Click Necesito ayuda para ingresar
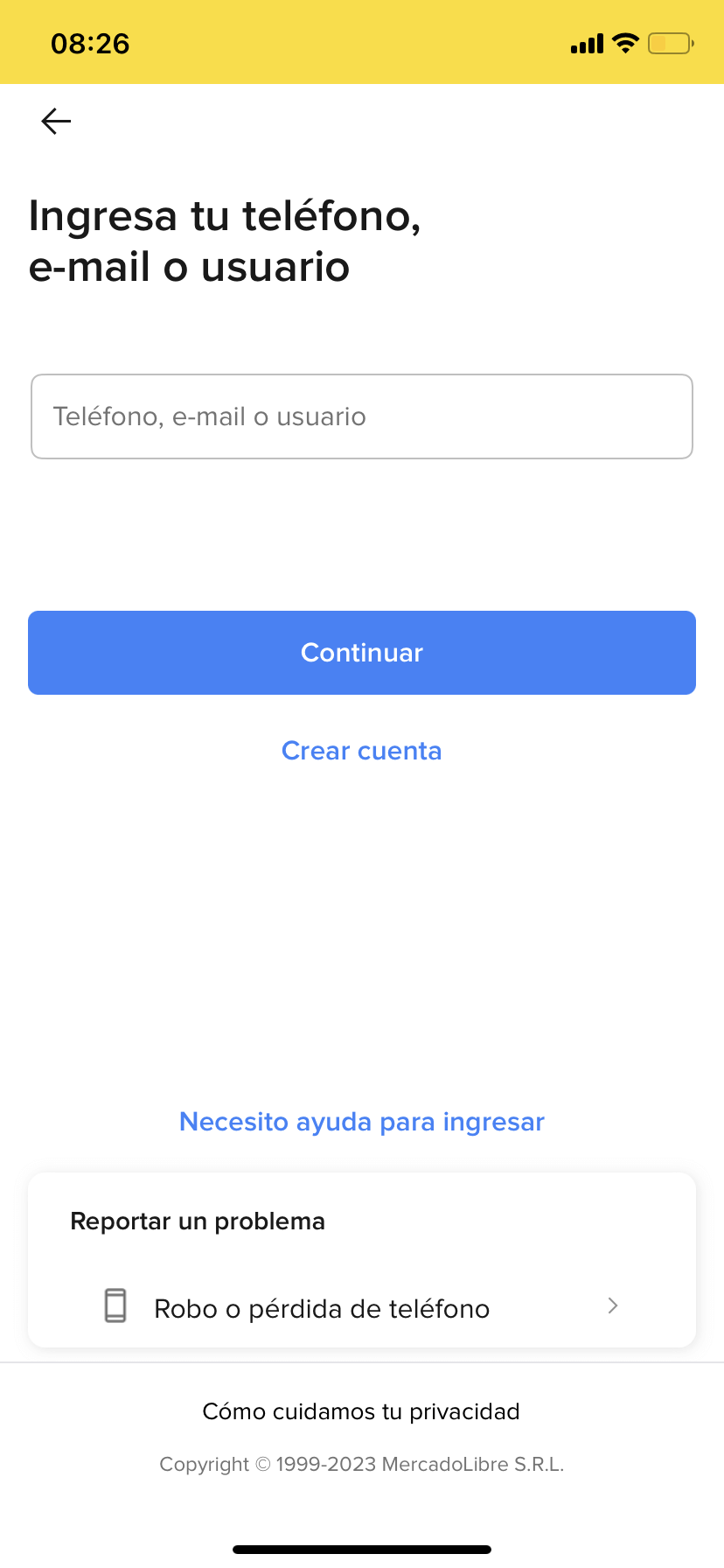The width and height of the screenshot is (724, 1568). pyautogui.click(x=361, y=1122)
